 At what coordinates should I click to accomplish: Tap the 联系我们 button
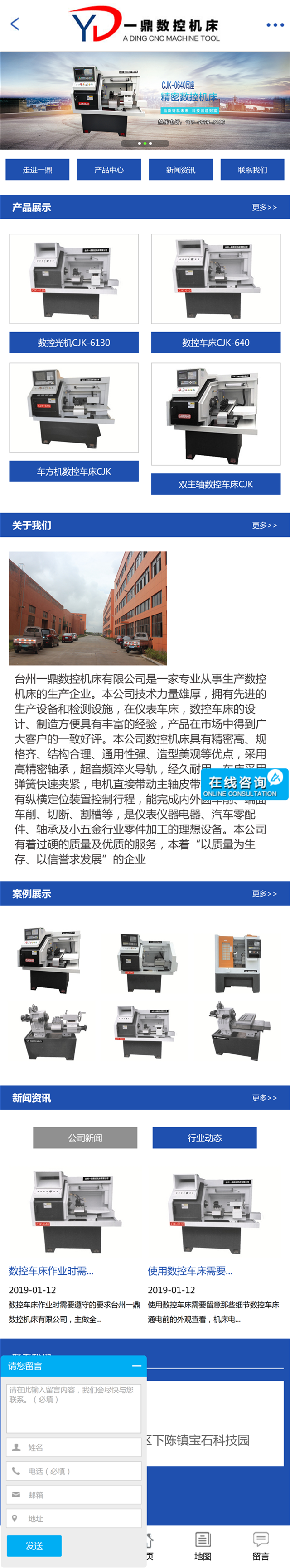(252, 170)
